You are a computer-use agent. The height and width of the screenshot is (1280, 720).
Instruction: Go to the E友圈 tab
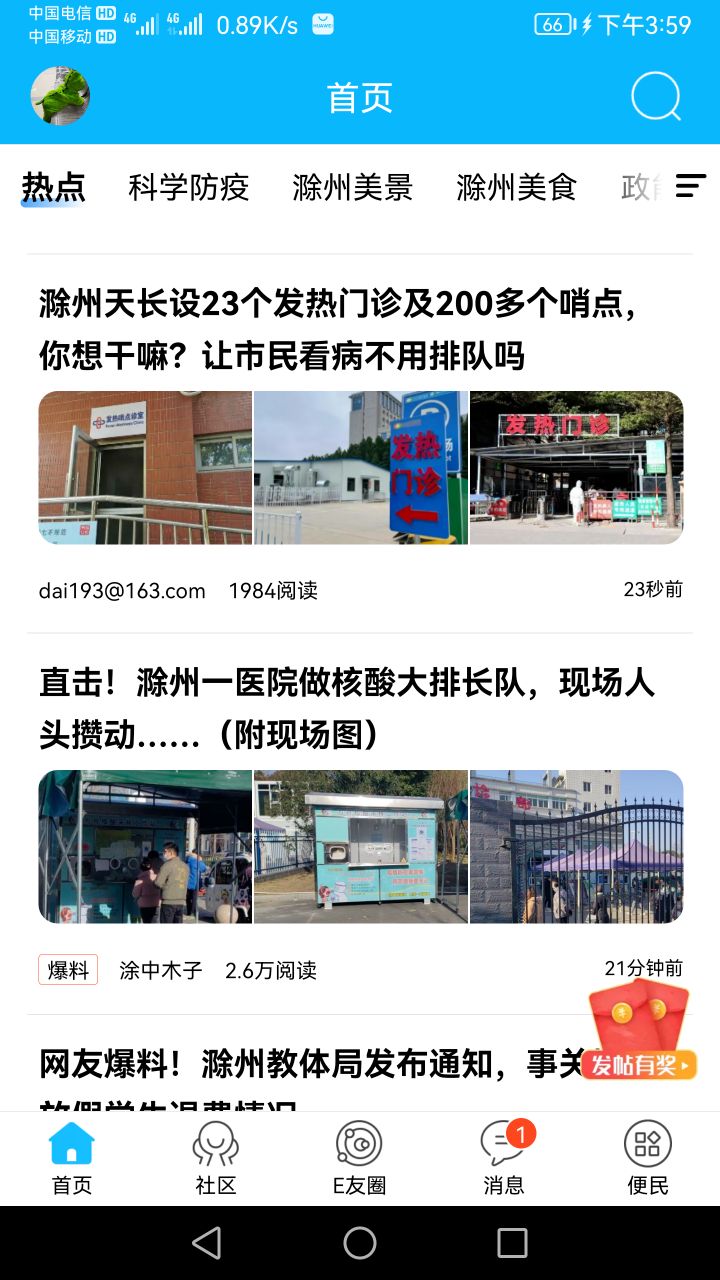point(360,1159)
